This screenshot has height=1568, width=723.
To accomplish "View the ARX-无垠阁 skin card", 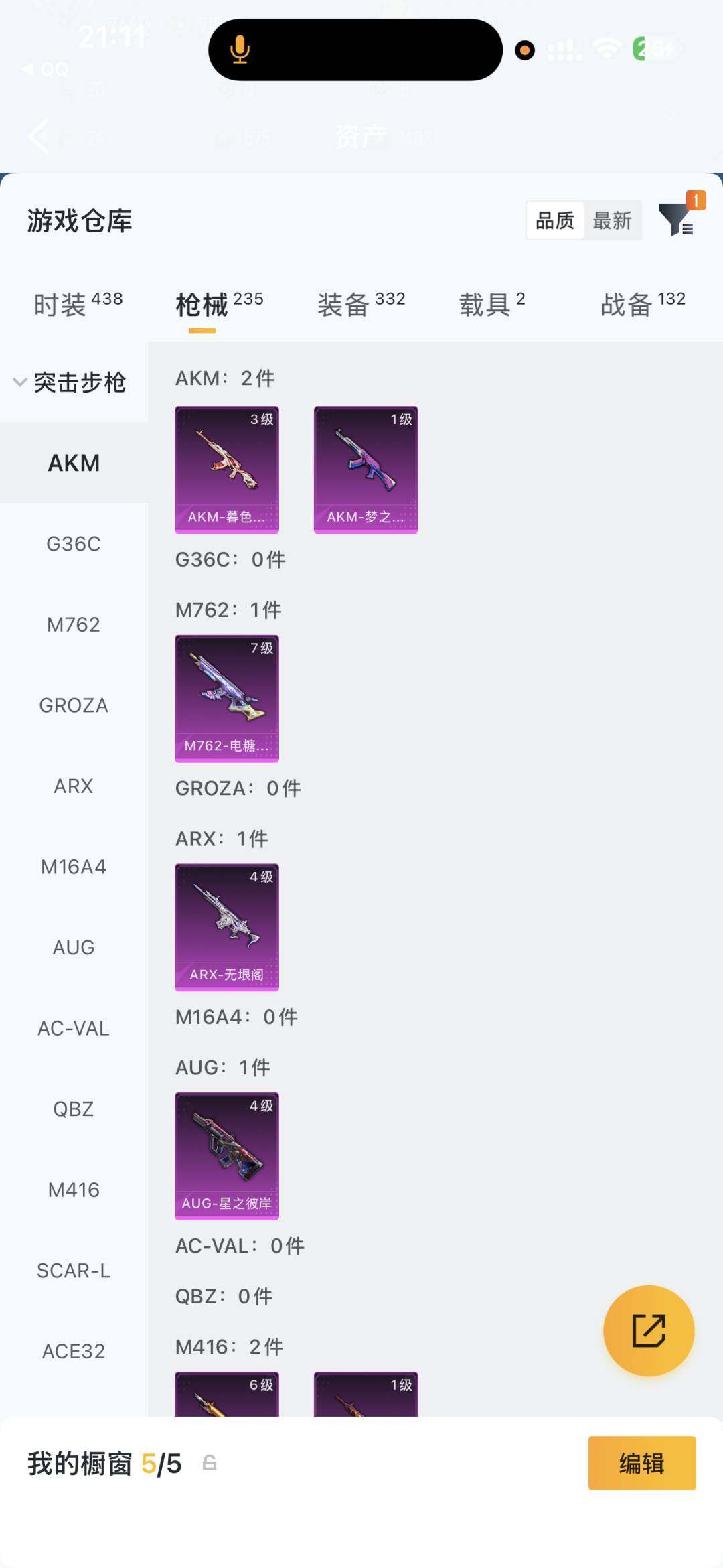I will point(227,927).
